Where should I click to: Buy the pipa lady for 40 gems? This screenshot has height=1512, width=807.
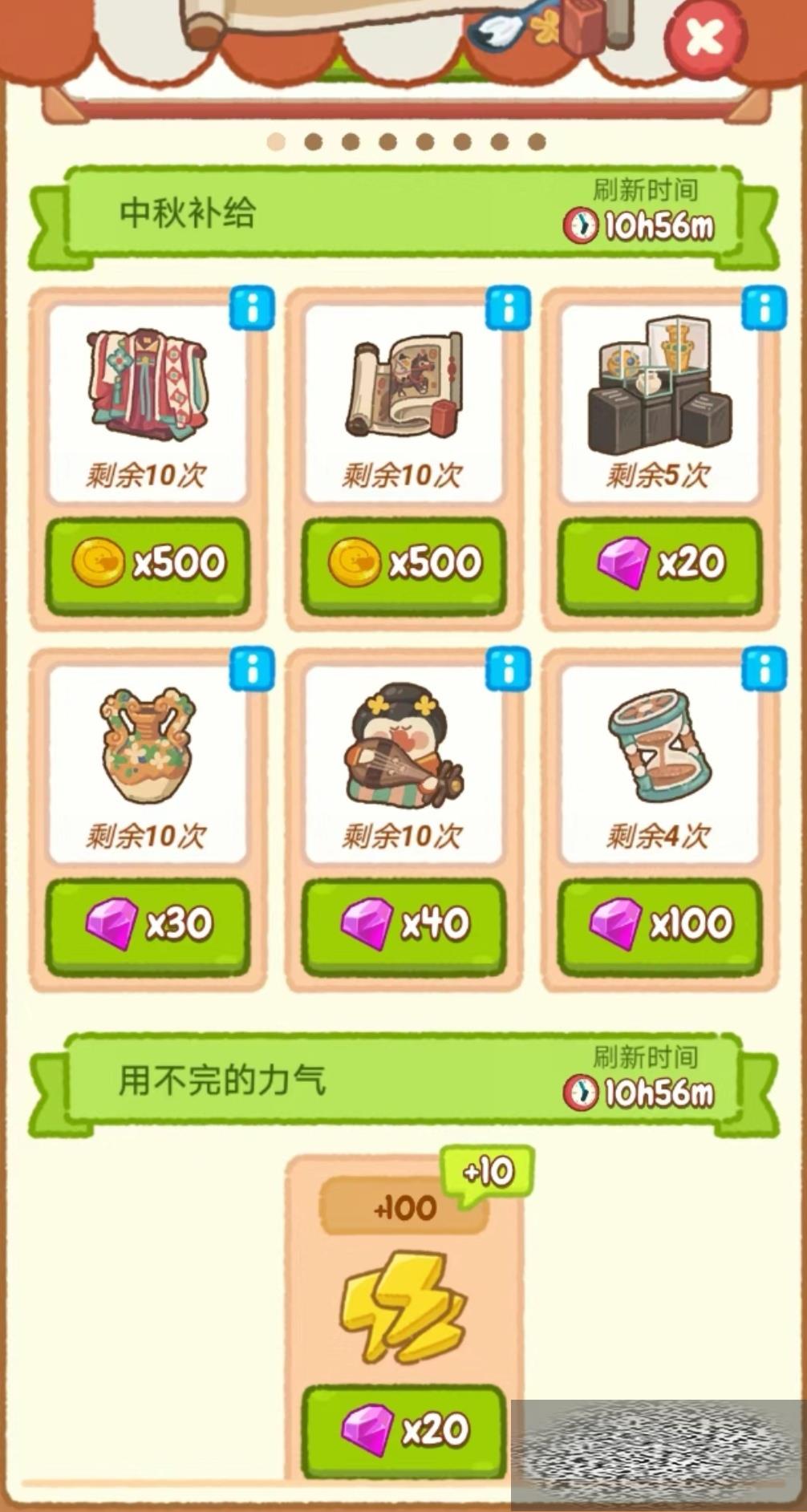(403, 925)
